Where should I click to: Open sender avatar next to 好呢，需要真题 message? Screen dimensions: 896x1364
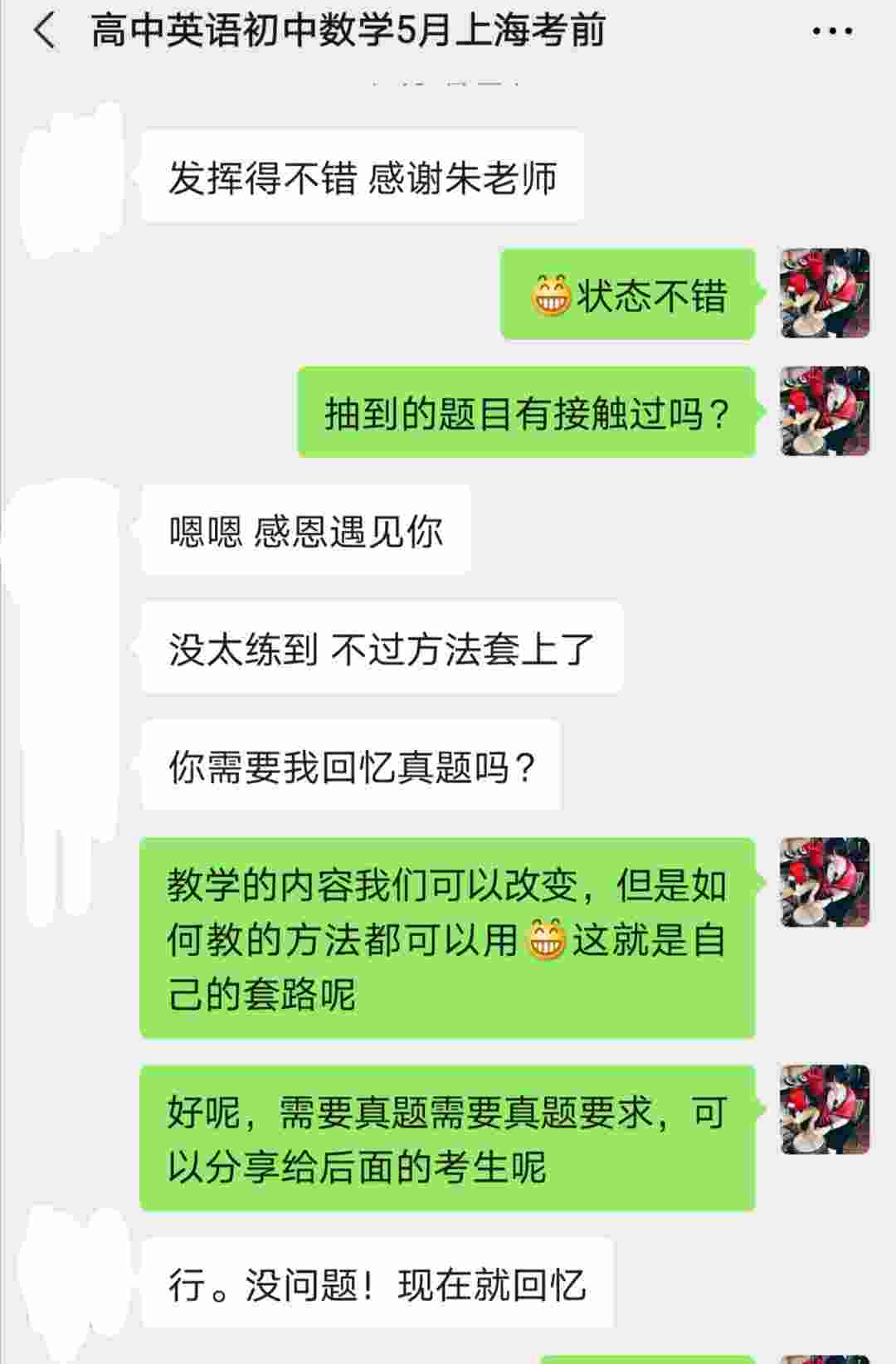click(x=825, y=1110)
